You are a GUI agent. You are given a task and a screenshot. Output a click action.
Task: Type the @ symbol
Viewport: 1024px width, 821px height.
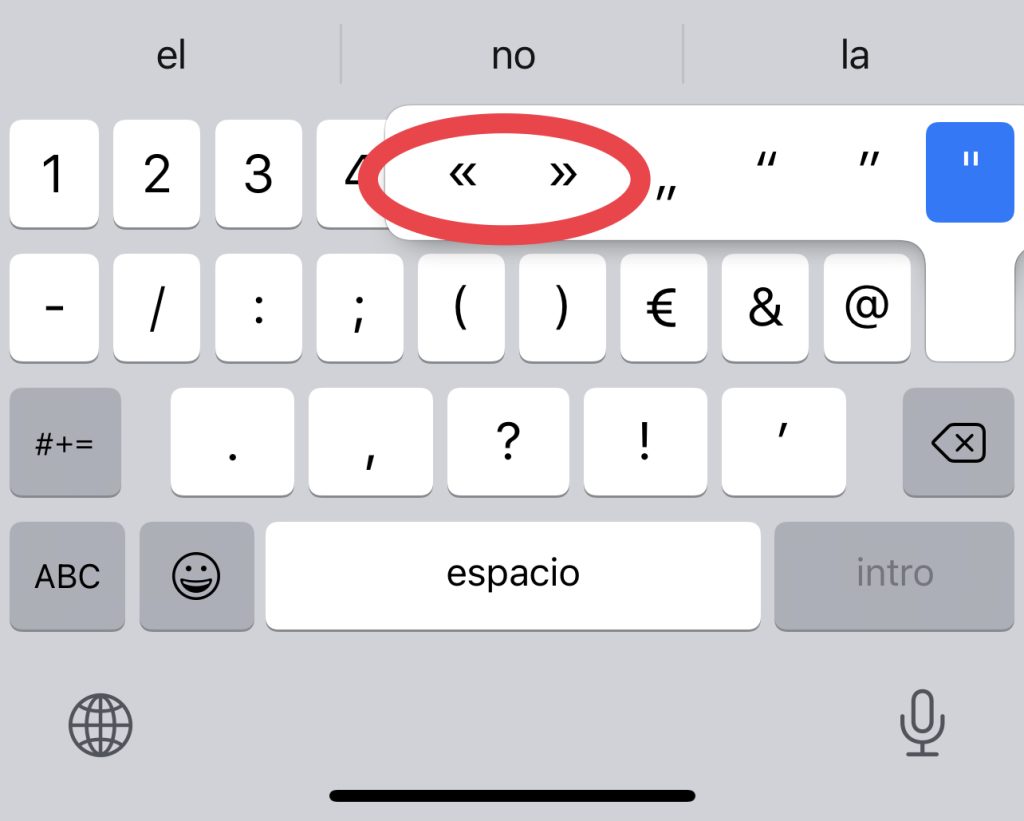coord(866,308)
